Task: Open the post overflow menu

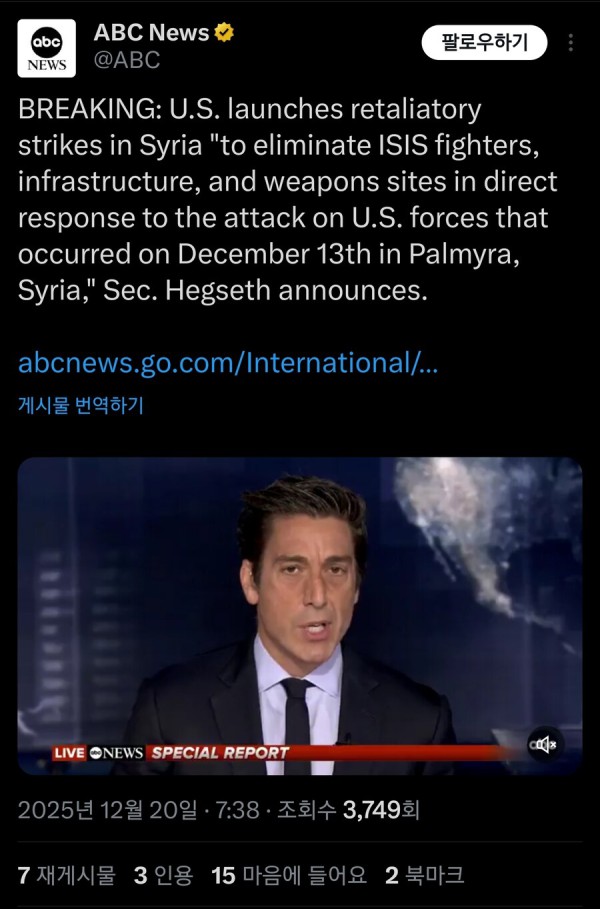Action: tap(571, 43)
